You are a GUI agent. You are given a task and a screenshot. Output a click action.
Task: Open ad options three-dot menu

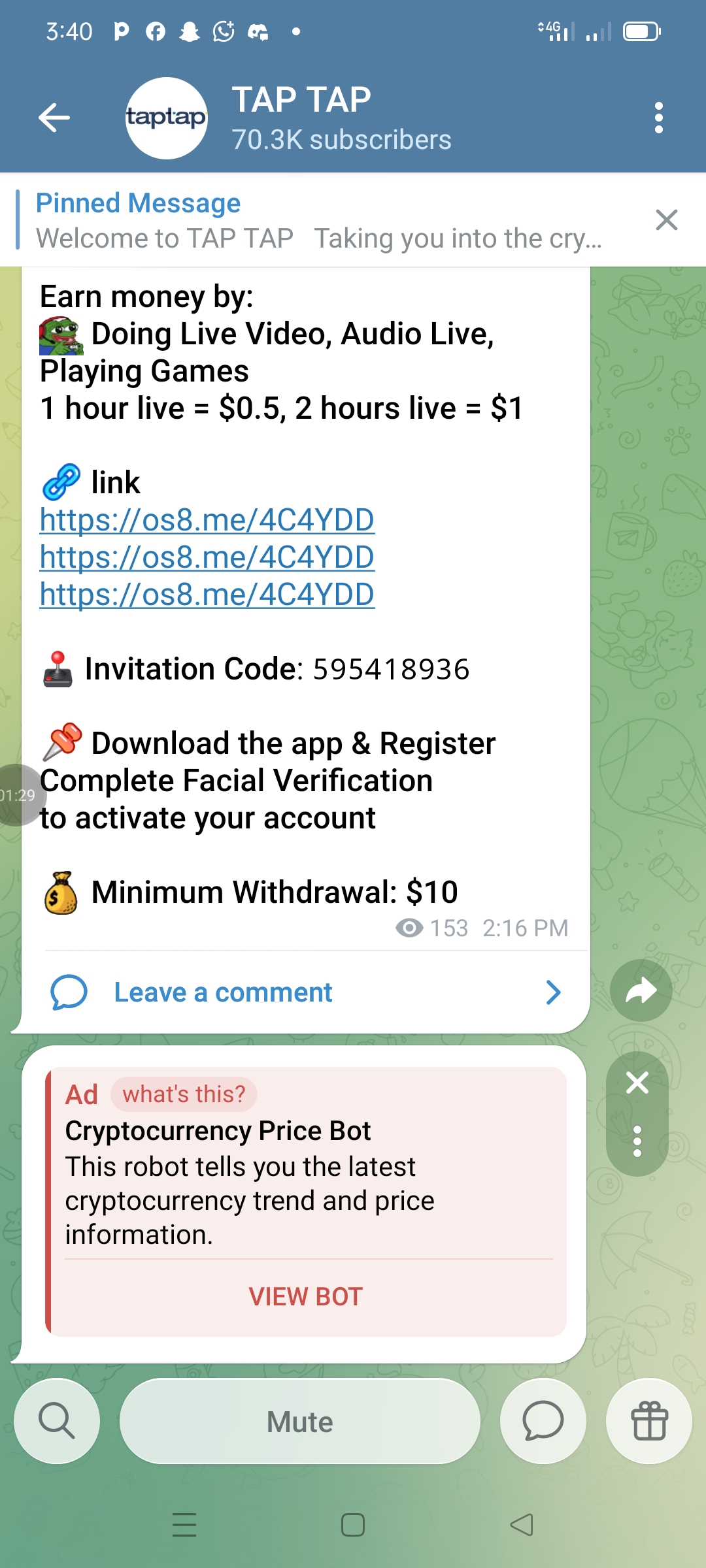[x=637, y=1141]
